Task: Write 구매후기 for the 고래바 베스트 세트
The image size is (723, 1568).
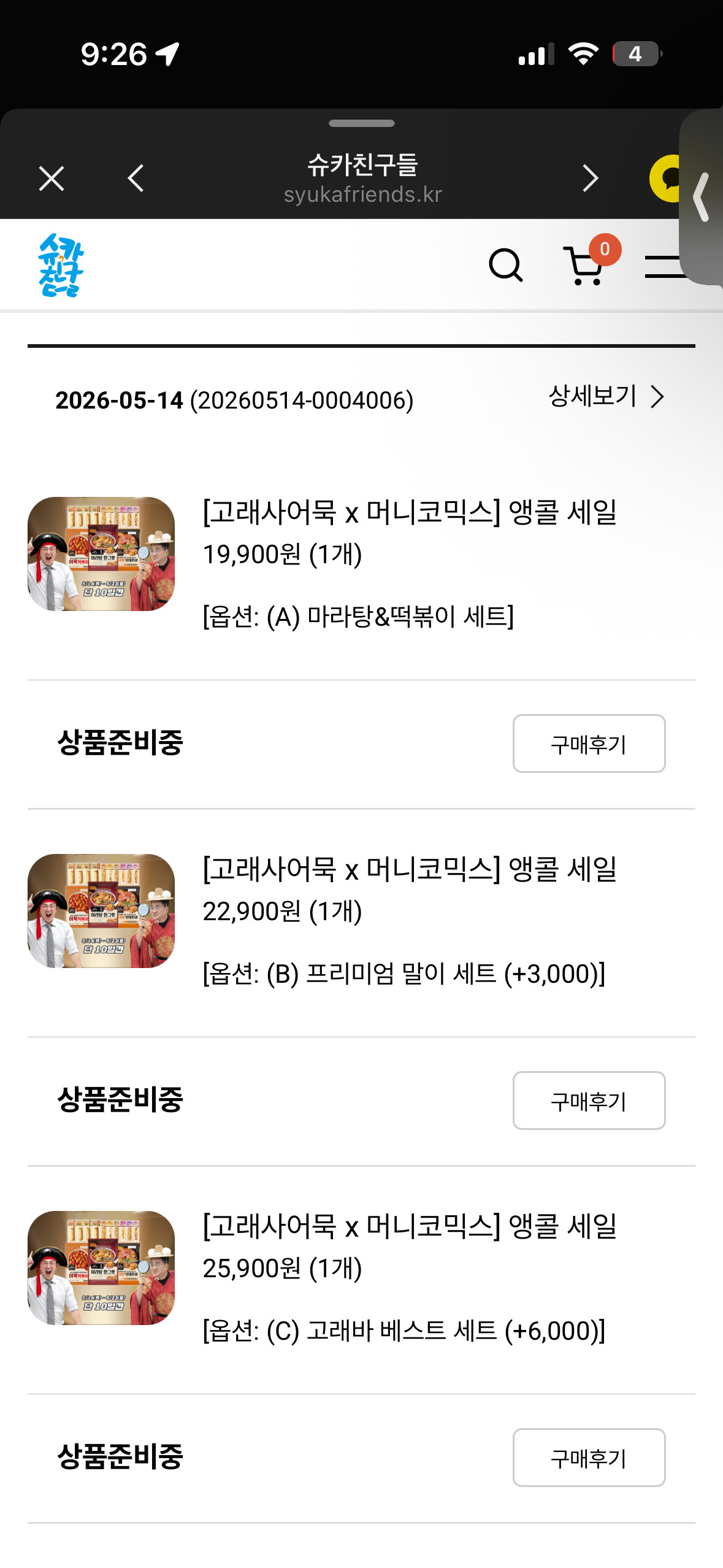Action: [589, 1458]
